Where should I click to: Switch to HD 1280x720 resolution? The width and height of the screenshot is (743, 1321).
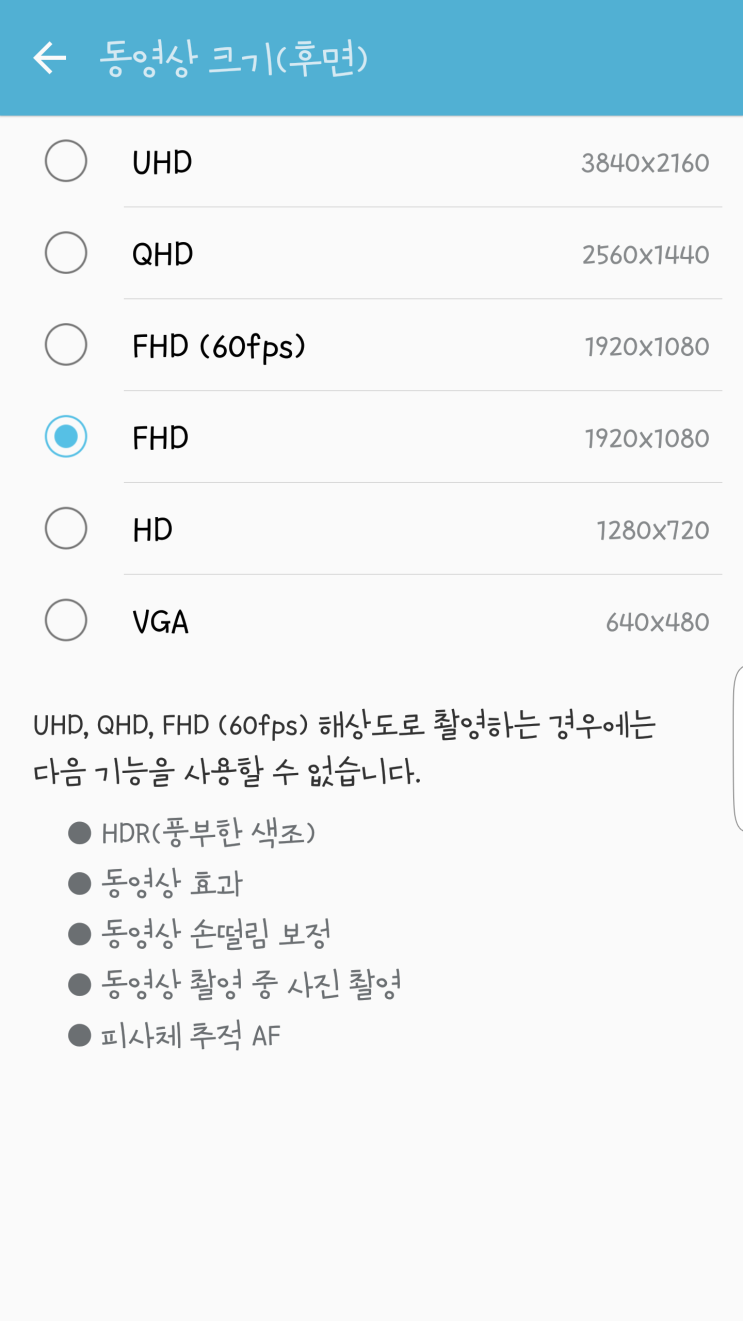pos(66,529)
